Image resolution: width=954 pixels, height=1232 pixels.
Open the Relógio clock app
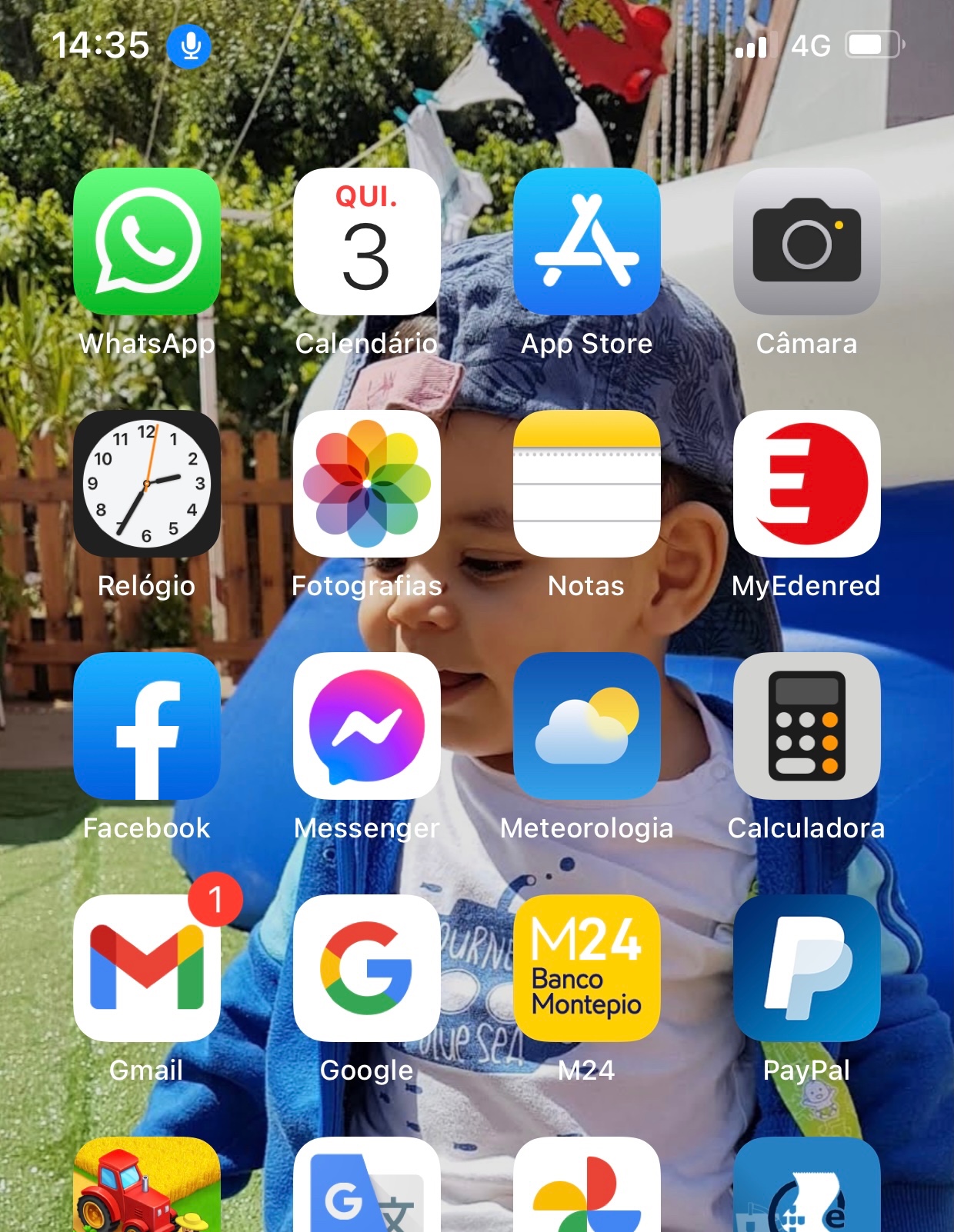pyautogui.click(x=147, y=484)
